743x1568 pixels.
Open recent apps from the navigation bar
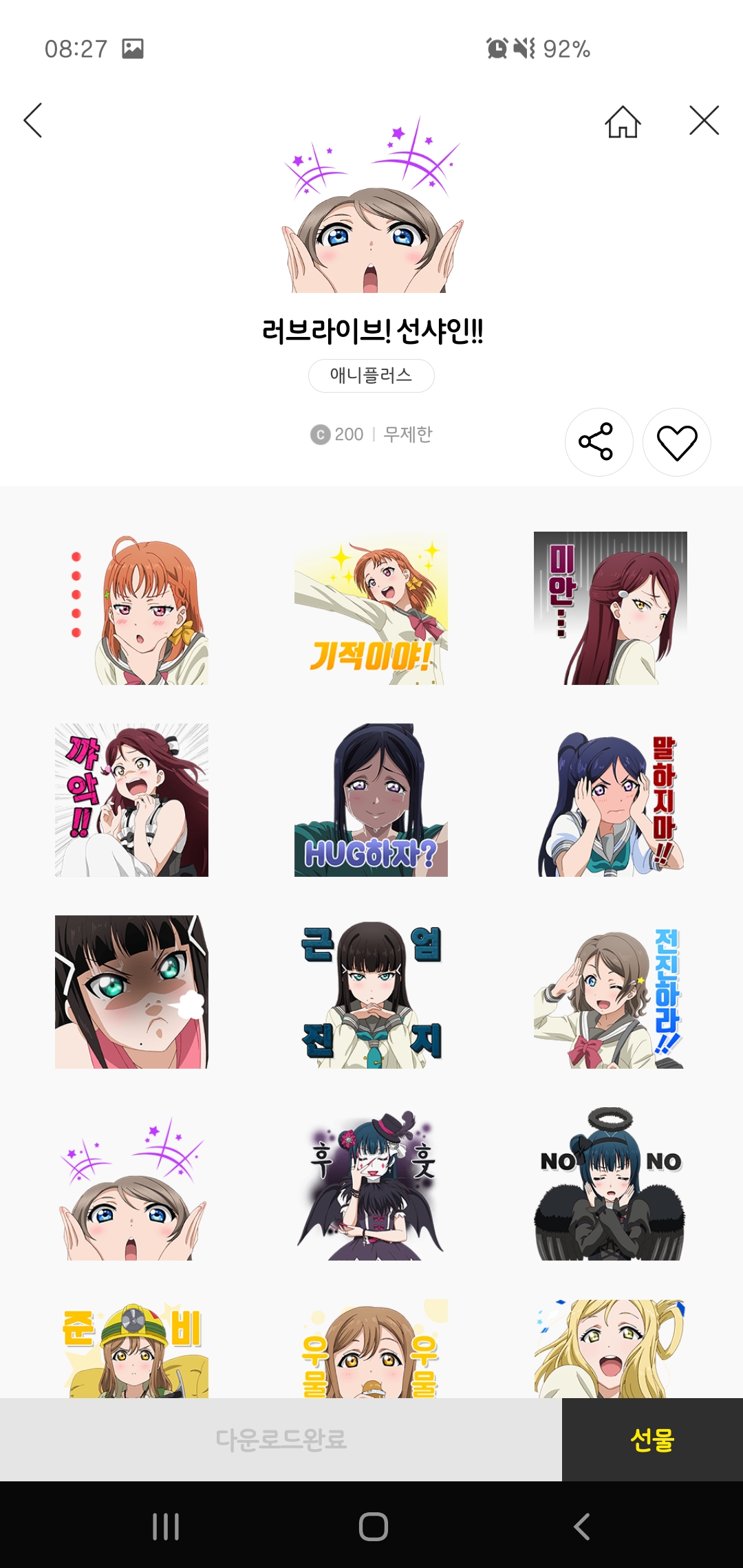click(x=166, y=1526)
